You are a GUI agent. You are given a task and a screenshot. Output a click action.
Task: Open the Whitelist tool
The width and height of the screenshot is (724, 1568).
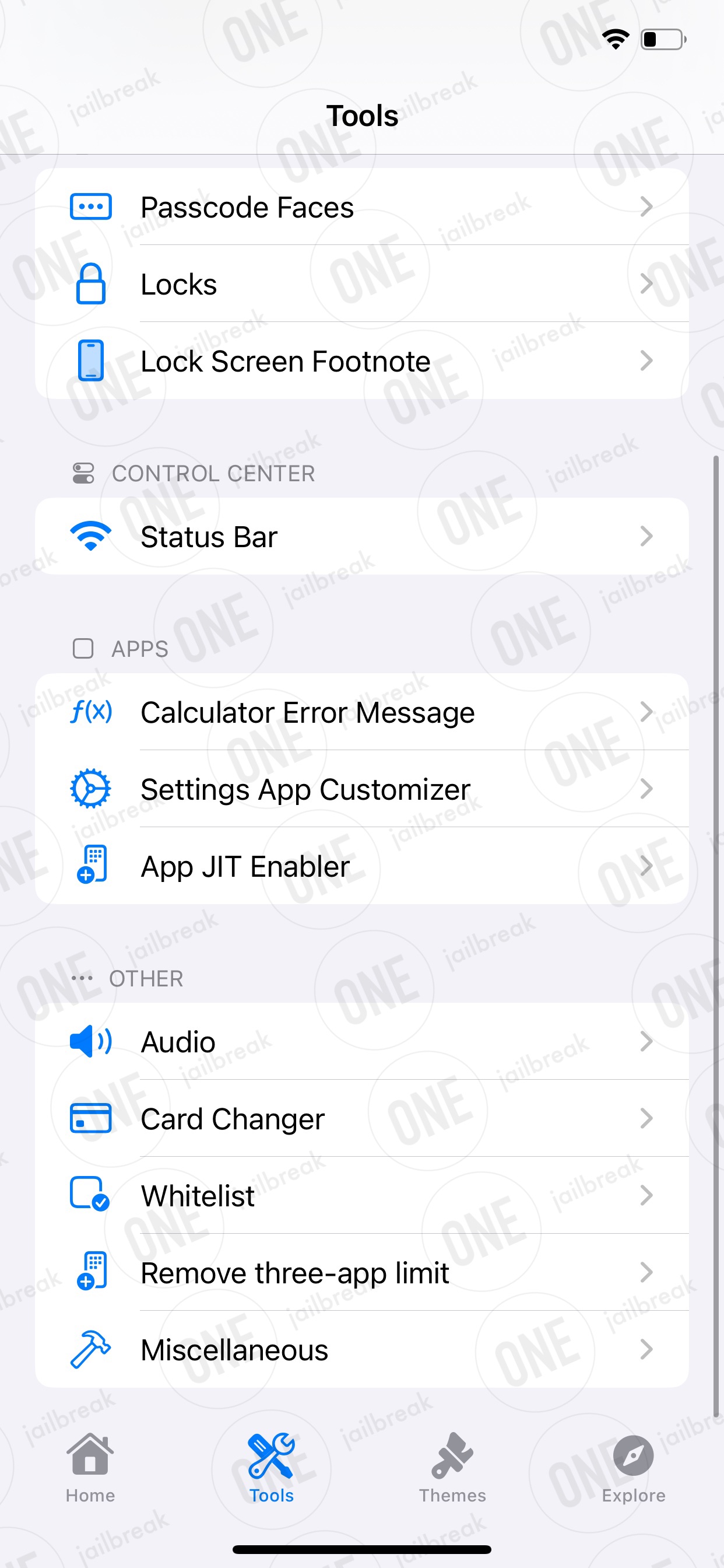[x=362, y=1195]
